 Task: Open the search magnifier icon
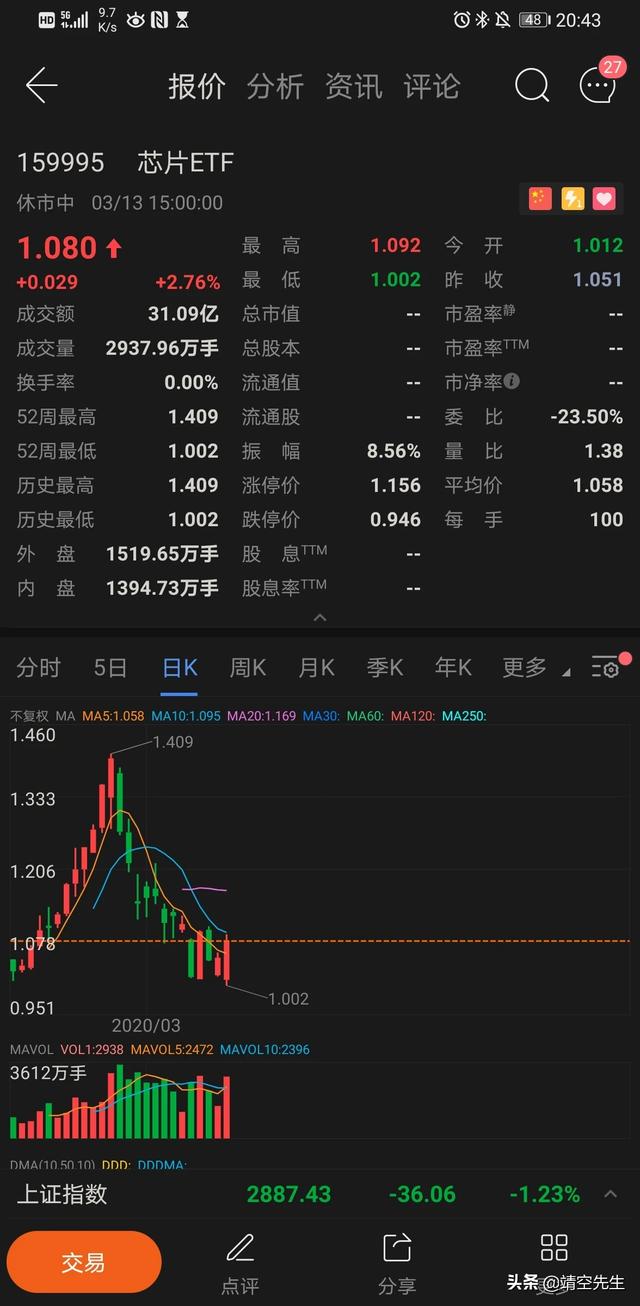point(532,86)
